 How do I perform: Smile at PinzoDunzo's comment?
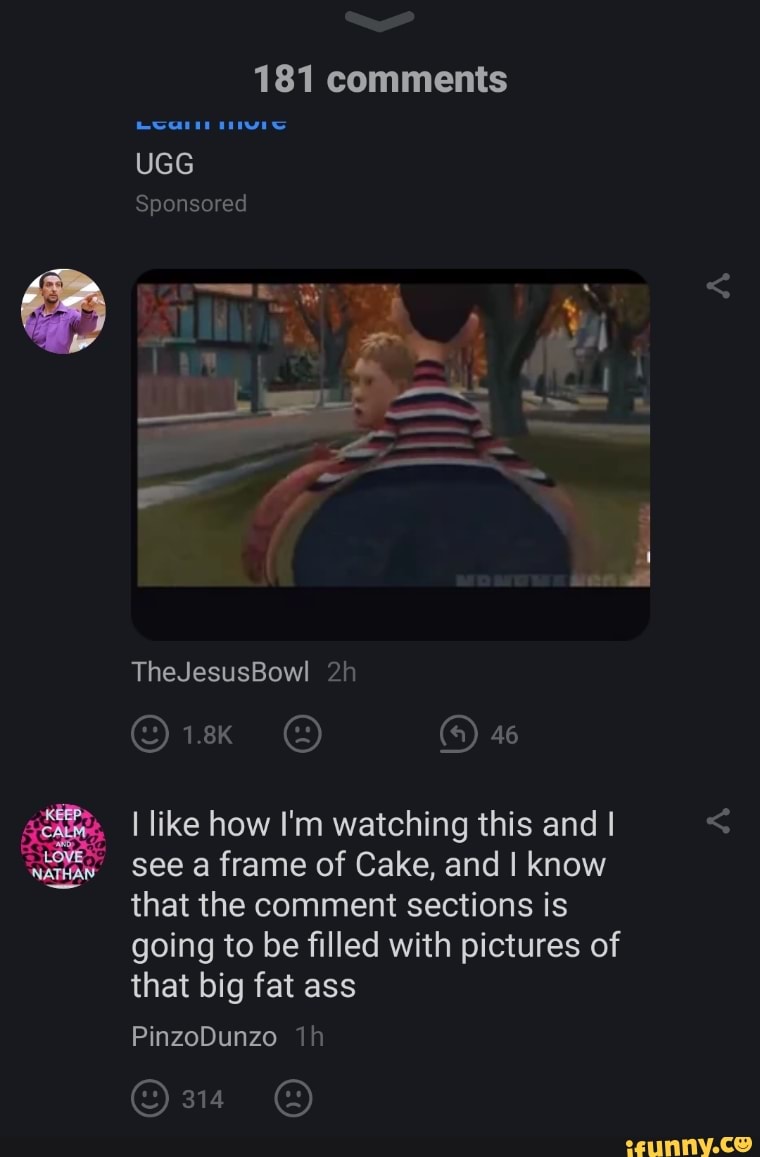click(149, 1099)
